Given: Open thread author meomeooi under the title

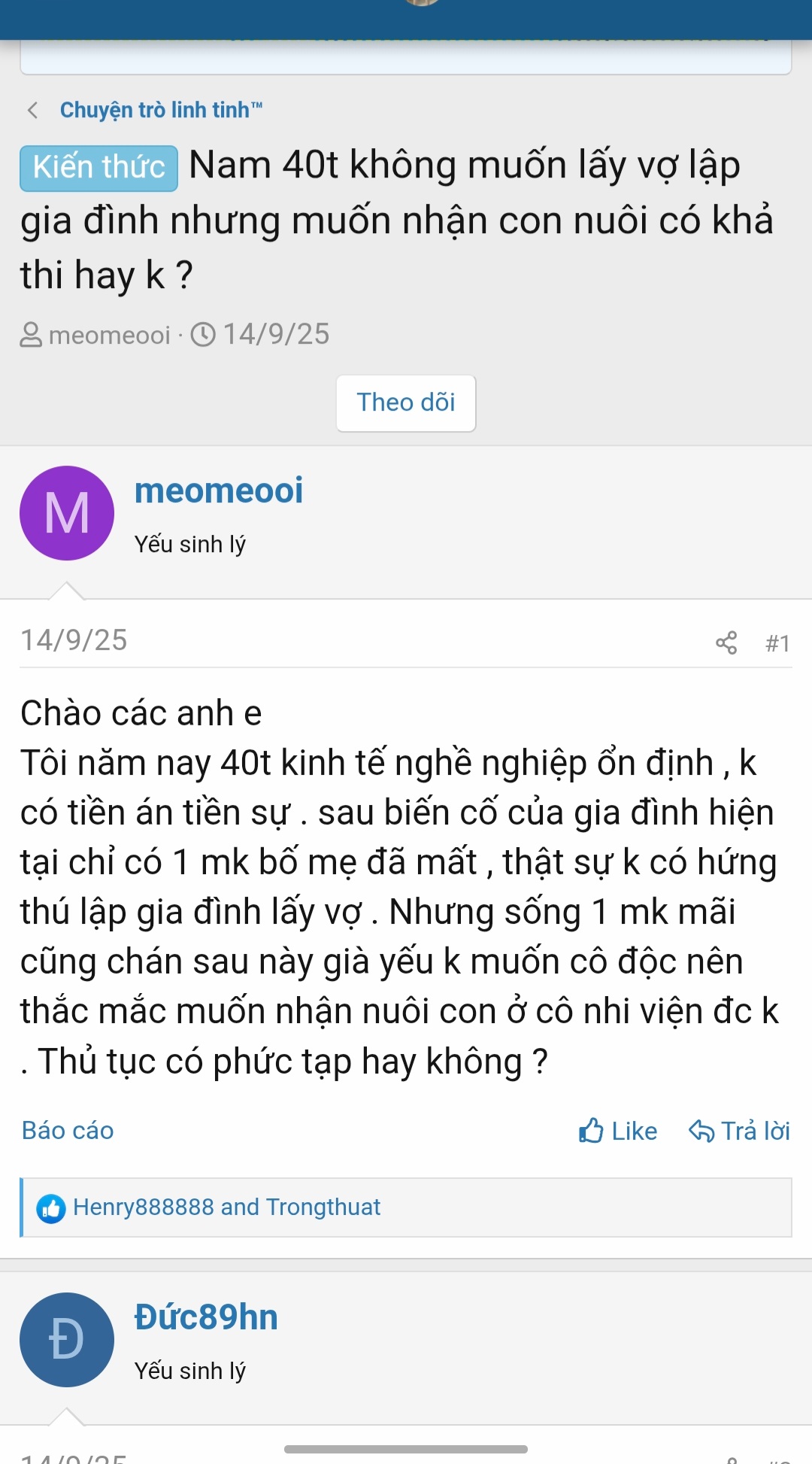Looking at the screenshot, I should point(109,335).
